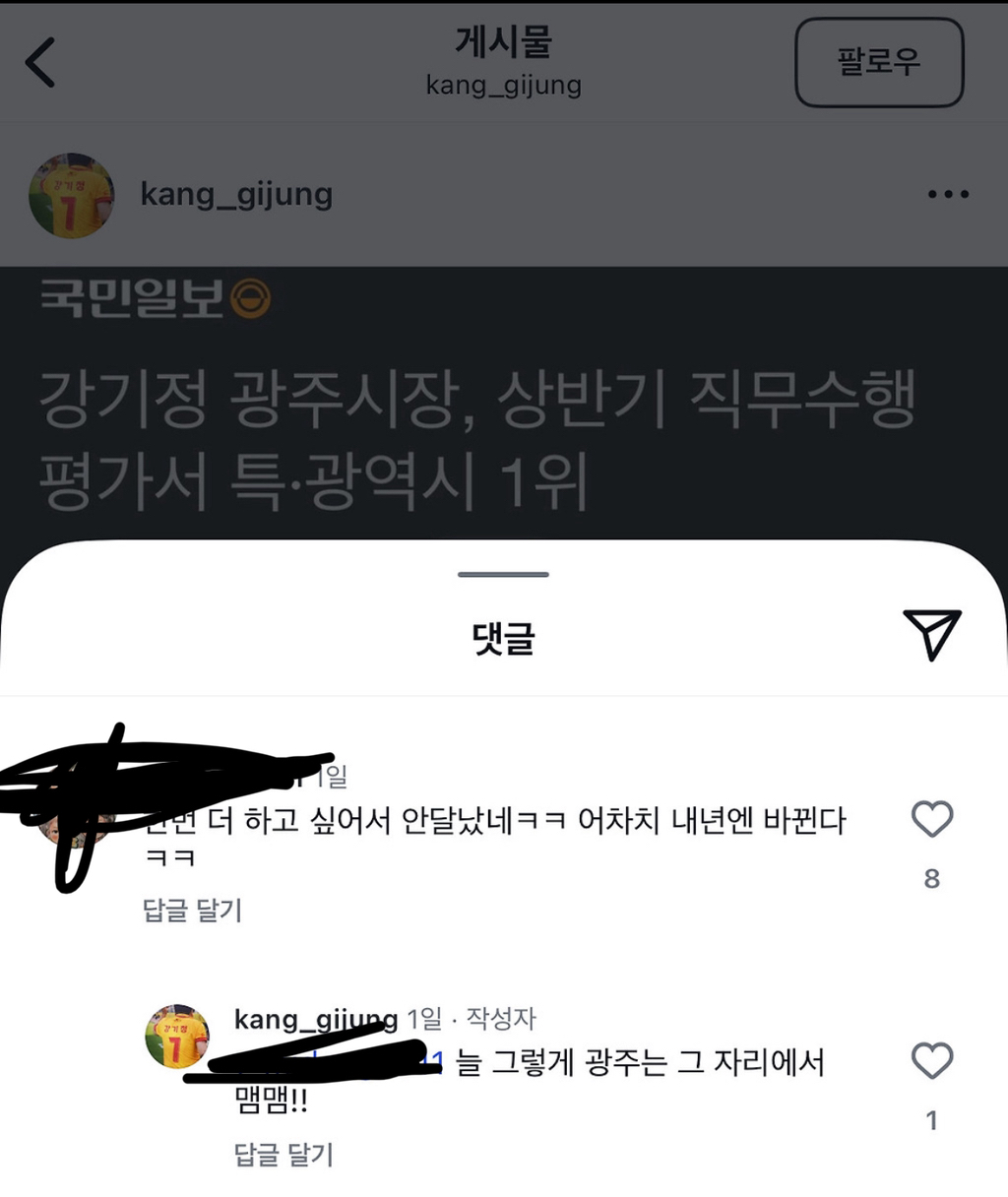Screen dimensions: 1008x1197
Task: Tap the comment sheet drag handle
Action: coord(503,574)
